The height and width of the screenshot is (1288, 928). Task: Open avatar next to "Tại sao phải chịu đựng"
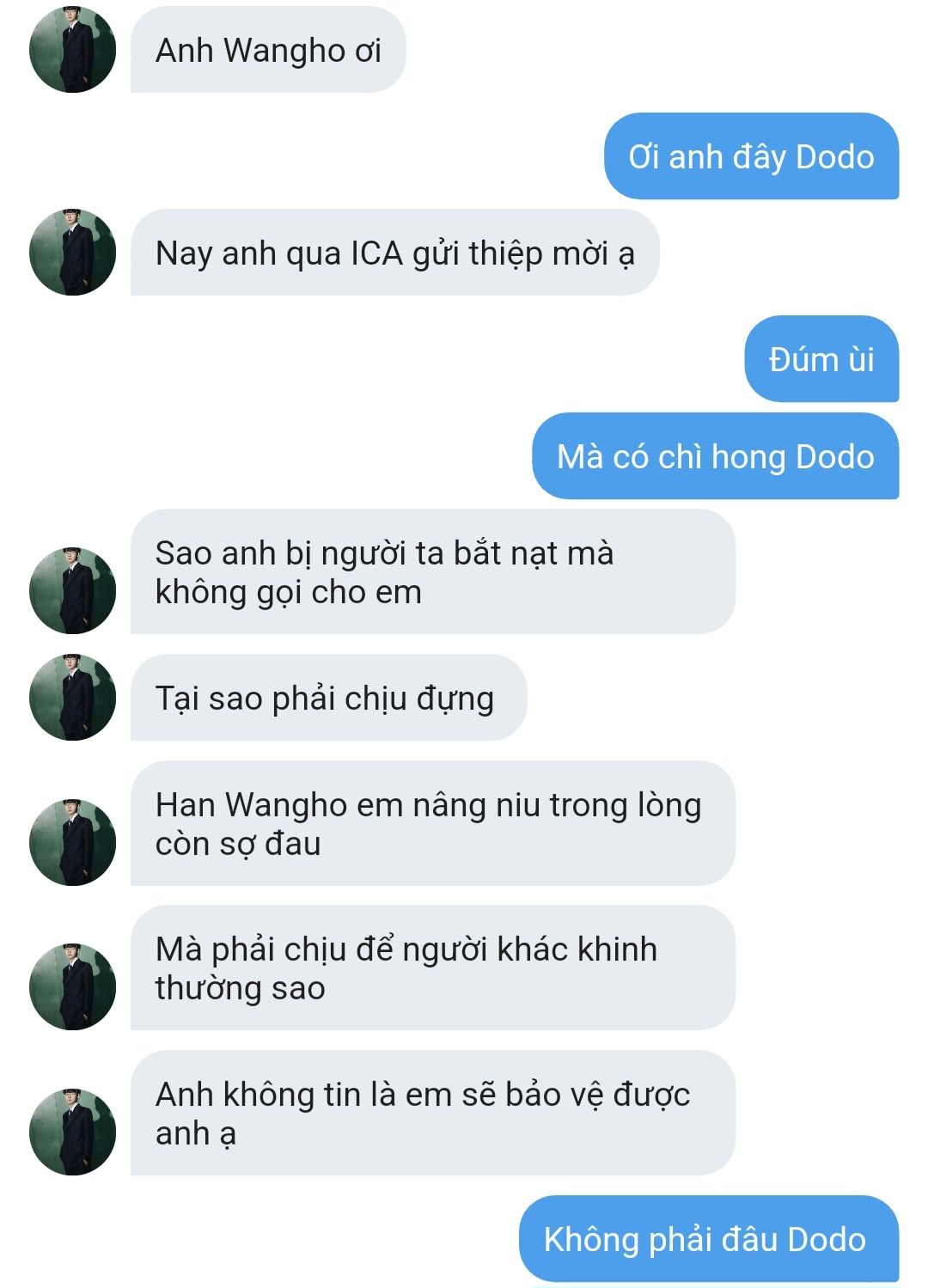[x=72, y=698]
